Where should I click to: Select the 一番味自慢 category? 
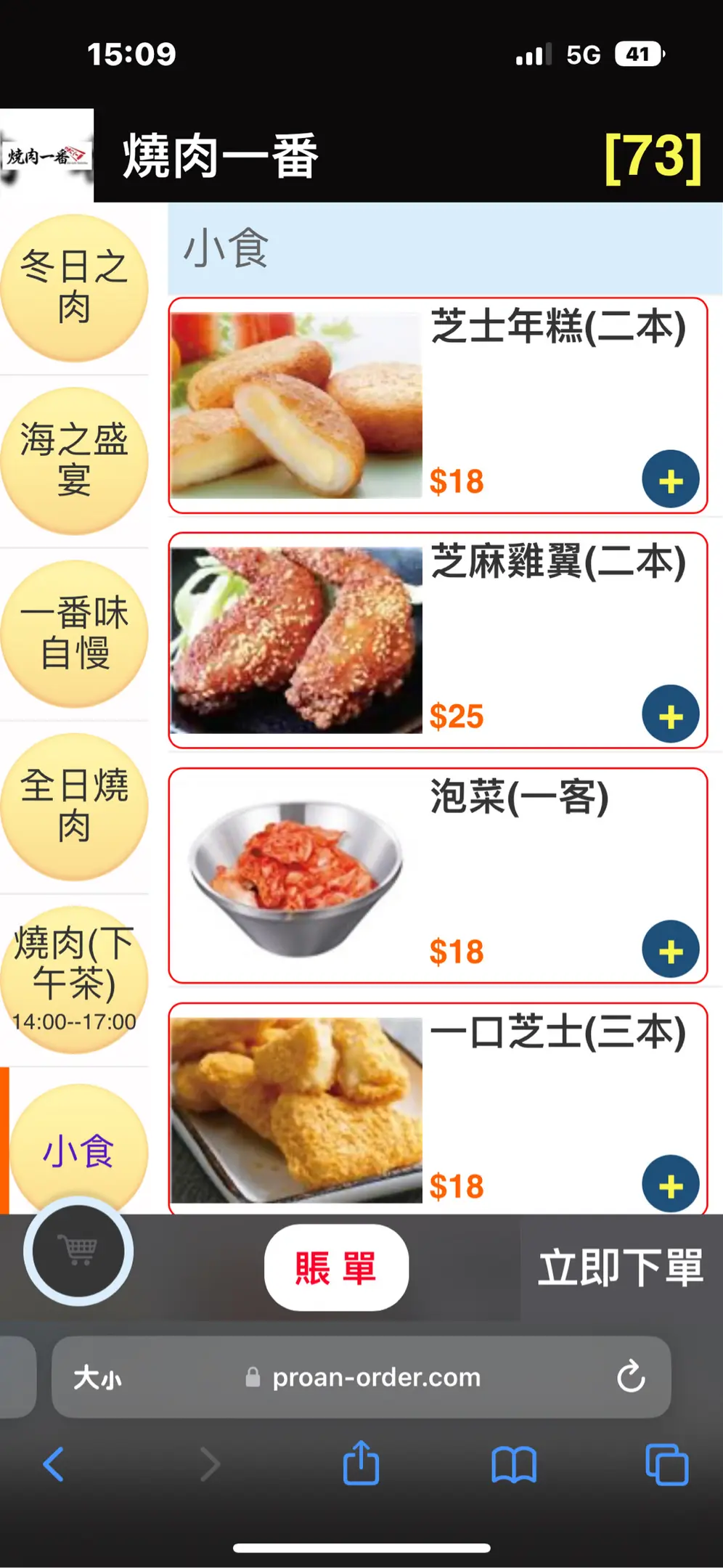[x=74, y=633]
